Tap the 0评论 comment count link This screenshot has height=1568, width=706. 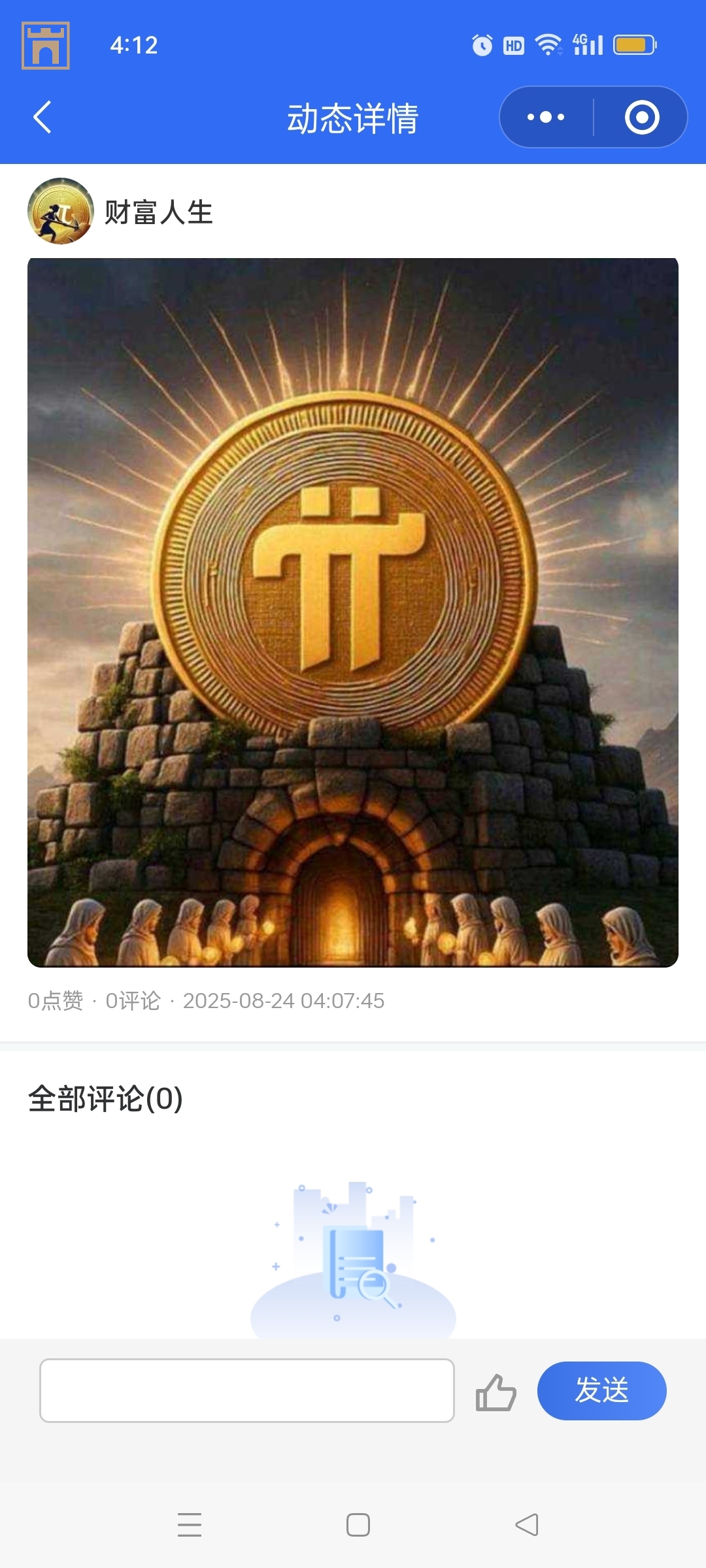coord(133,1000)
